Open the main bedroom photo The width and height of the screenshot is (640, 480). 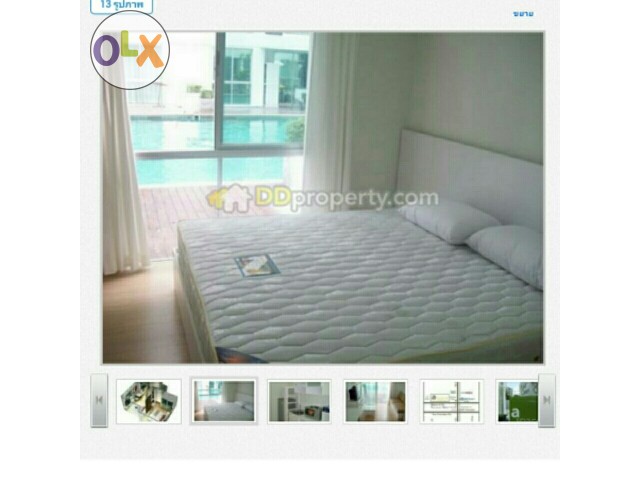coord(322,197)
